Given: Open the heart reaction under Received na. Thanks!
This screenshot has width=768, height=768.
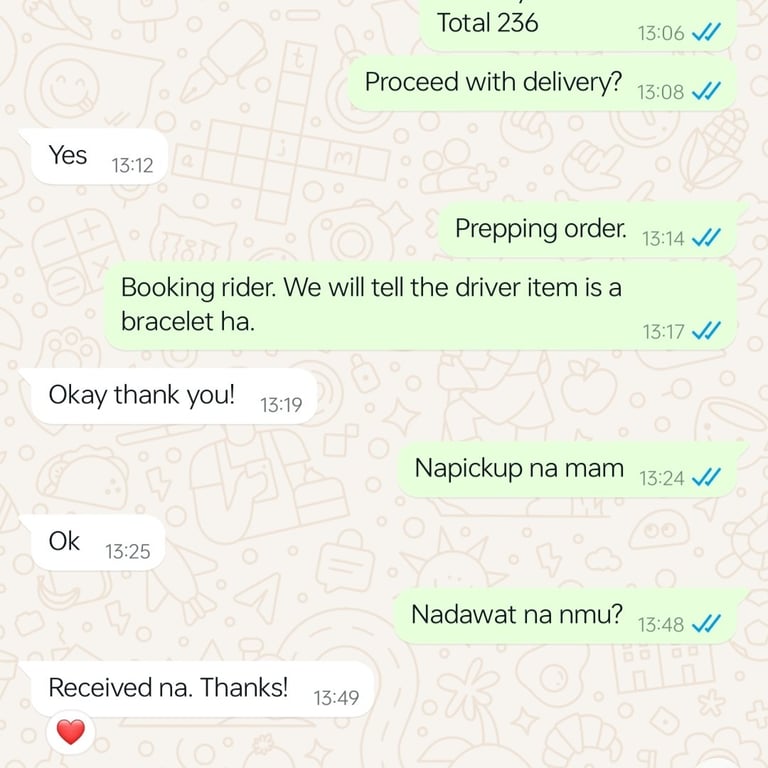Looking at the screenshot, I should tap(70, 733).
